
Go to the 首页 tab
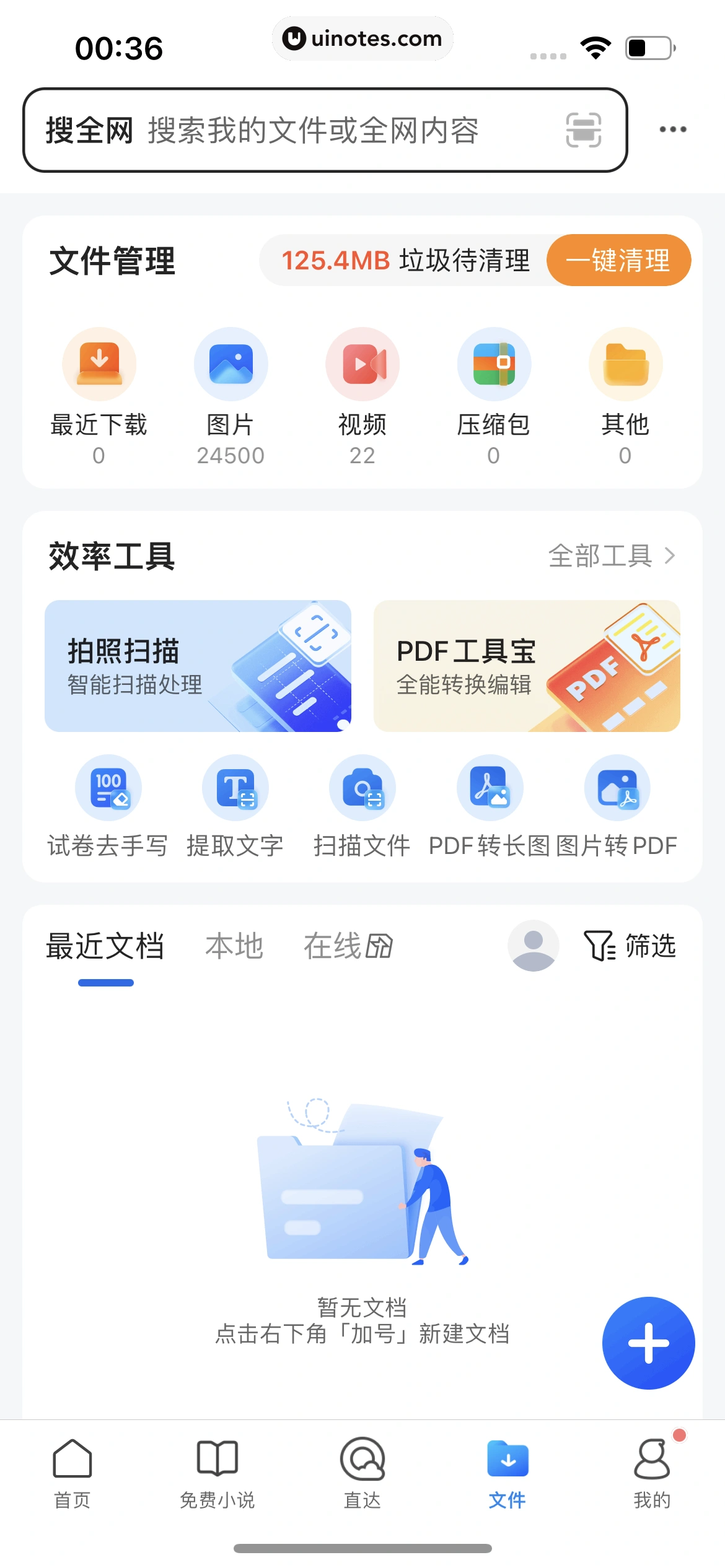point(72,1474)
